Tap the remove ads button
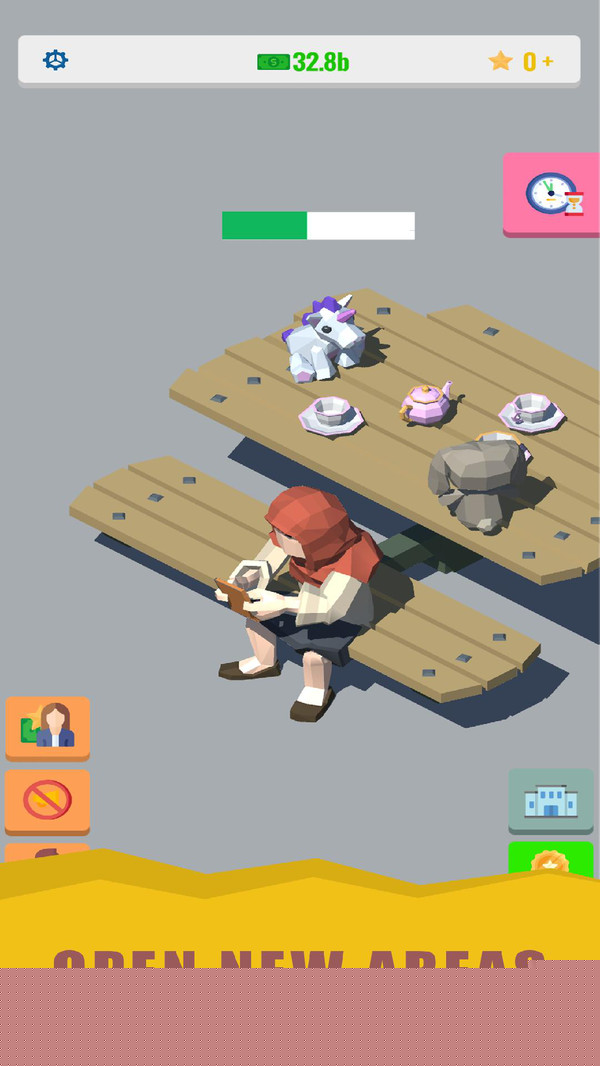Viewport: 600px width, 1066px height. (x=48, y=800)
